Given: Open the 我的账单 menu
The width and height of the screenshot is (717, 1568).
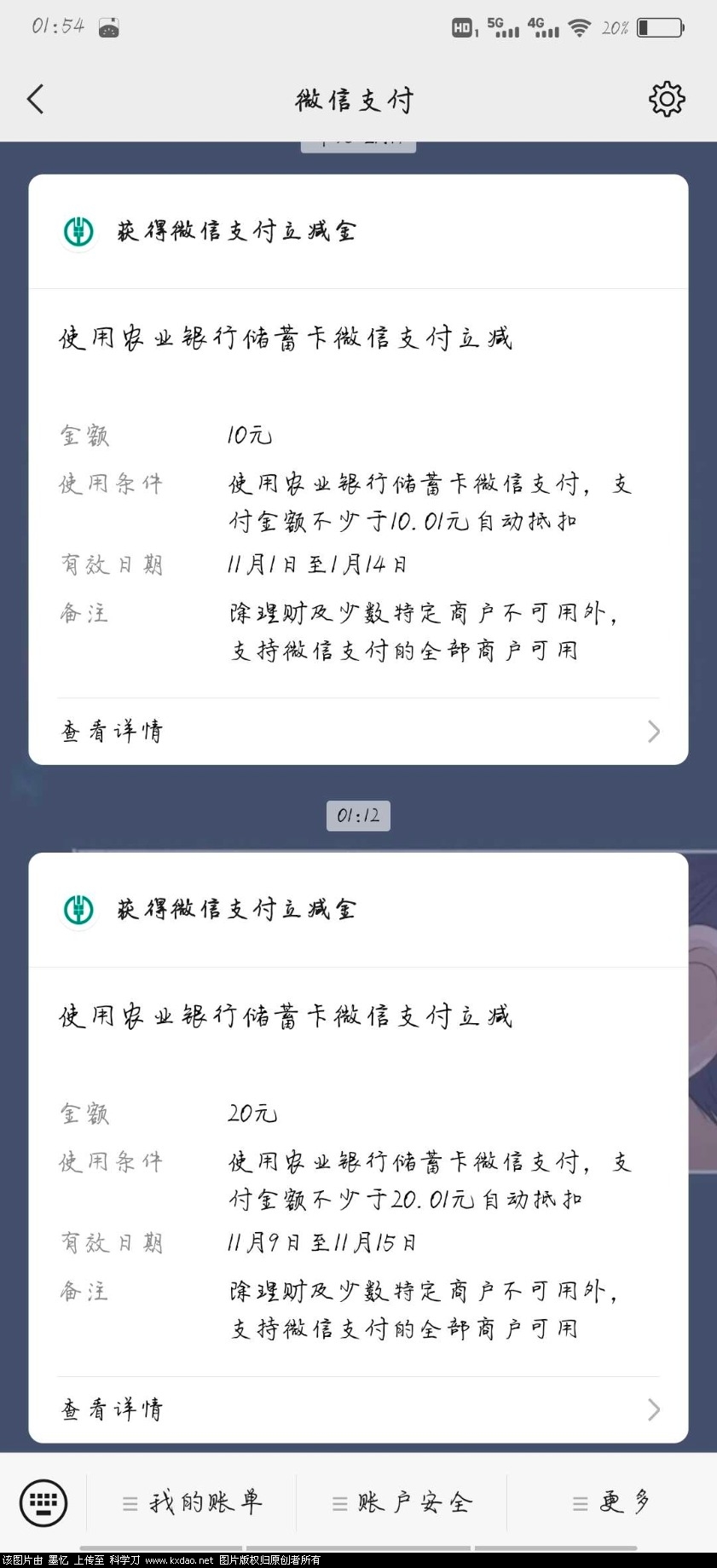Looking at the screenshot, I should pyautogui.click(x=193, y=1503).
